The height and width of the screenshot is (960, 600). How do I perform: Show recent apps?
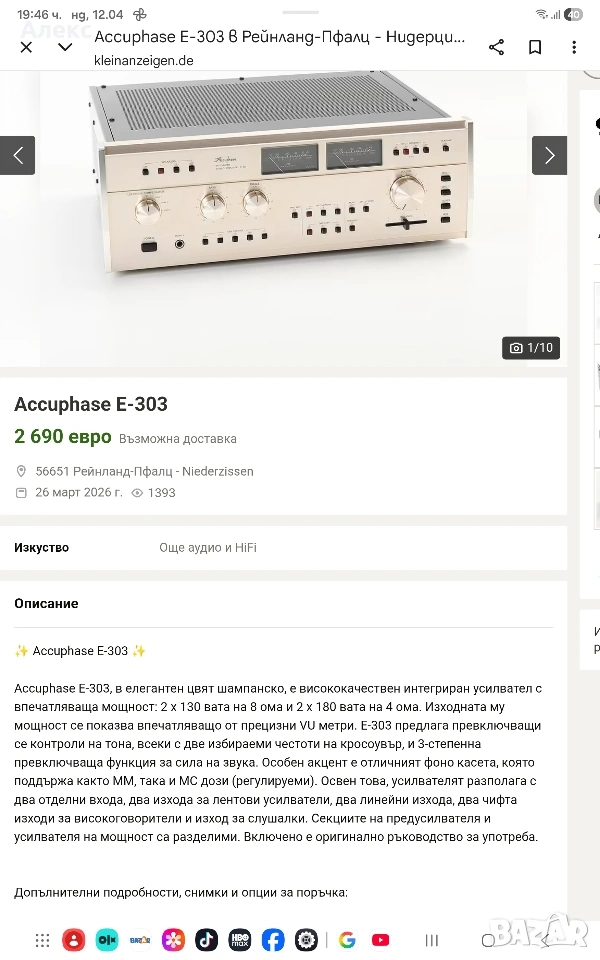point(432,940)
